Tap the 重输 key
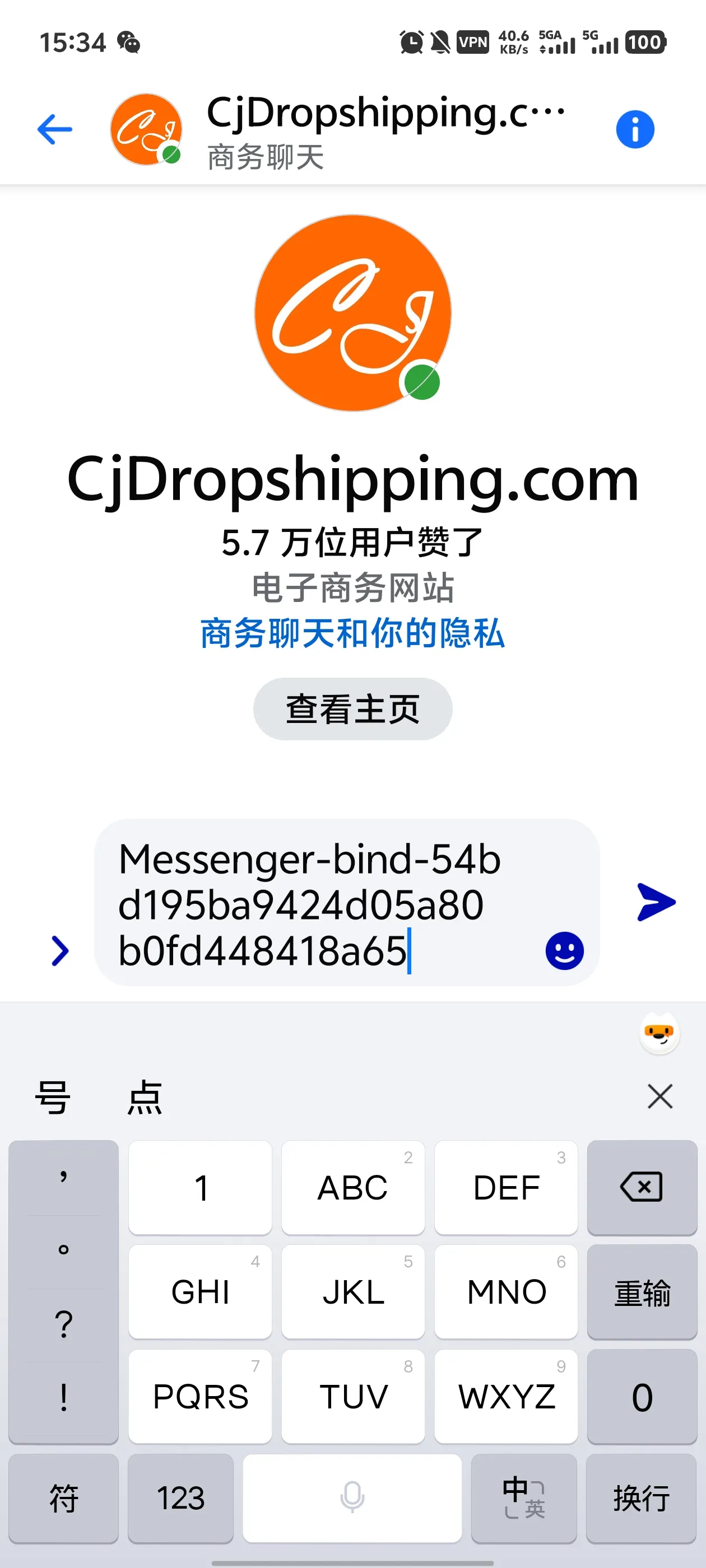706x1568 pixels. 642,1292
